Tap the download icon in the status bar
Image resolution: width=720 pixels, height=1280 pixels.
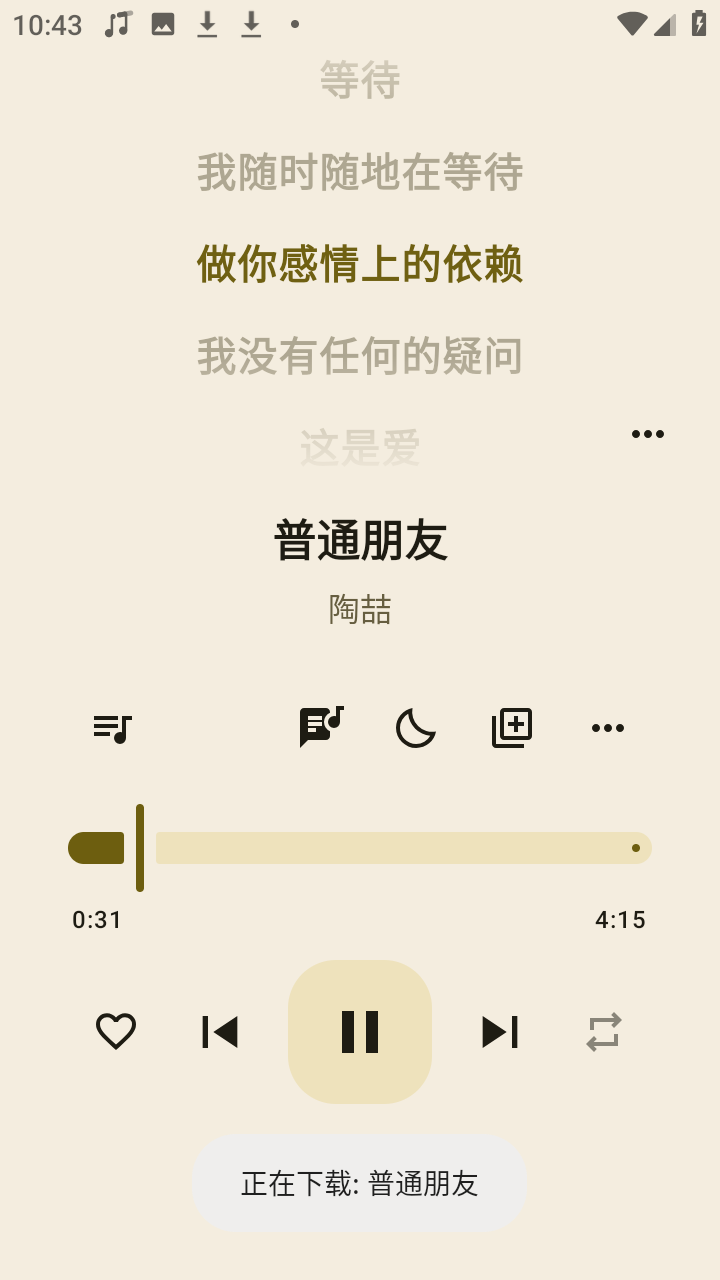[x=208, y=25]
